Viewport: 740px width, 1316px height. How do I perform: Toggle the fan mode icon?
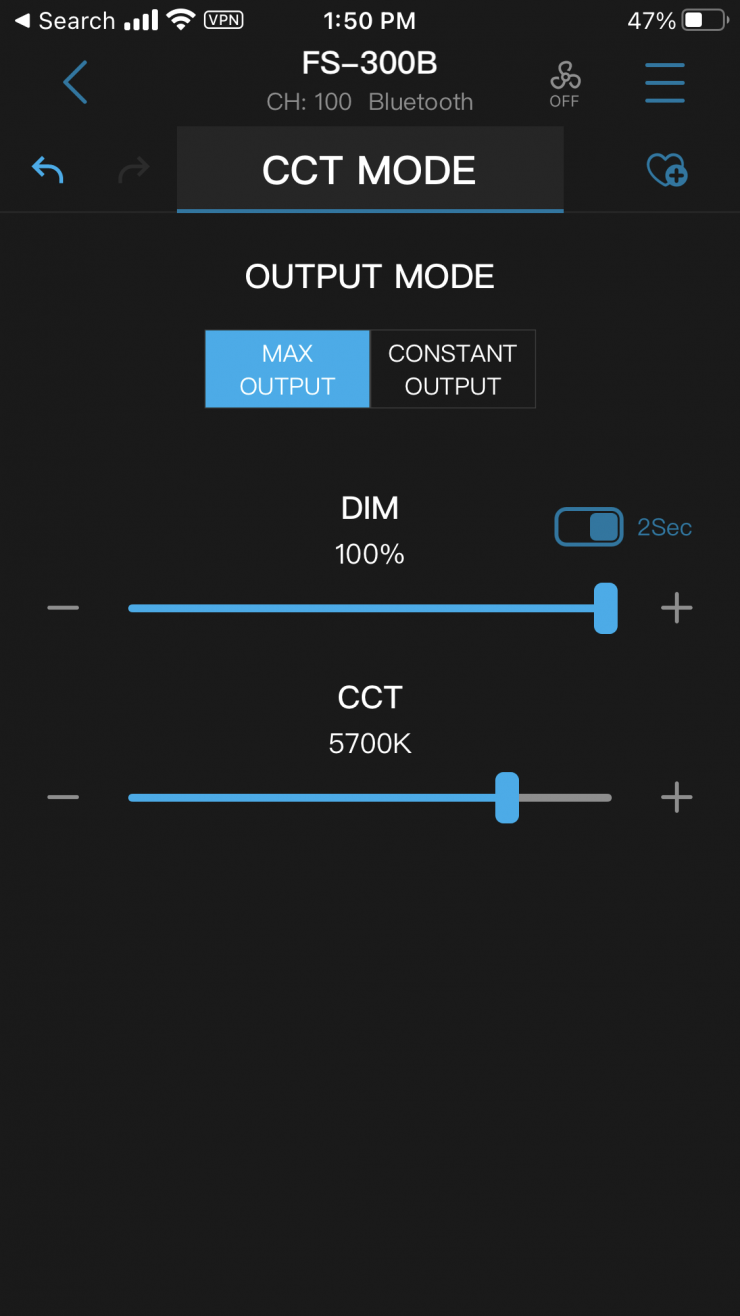[564, 83]
